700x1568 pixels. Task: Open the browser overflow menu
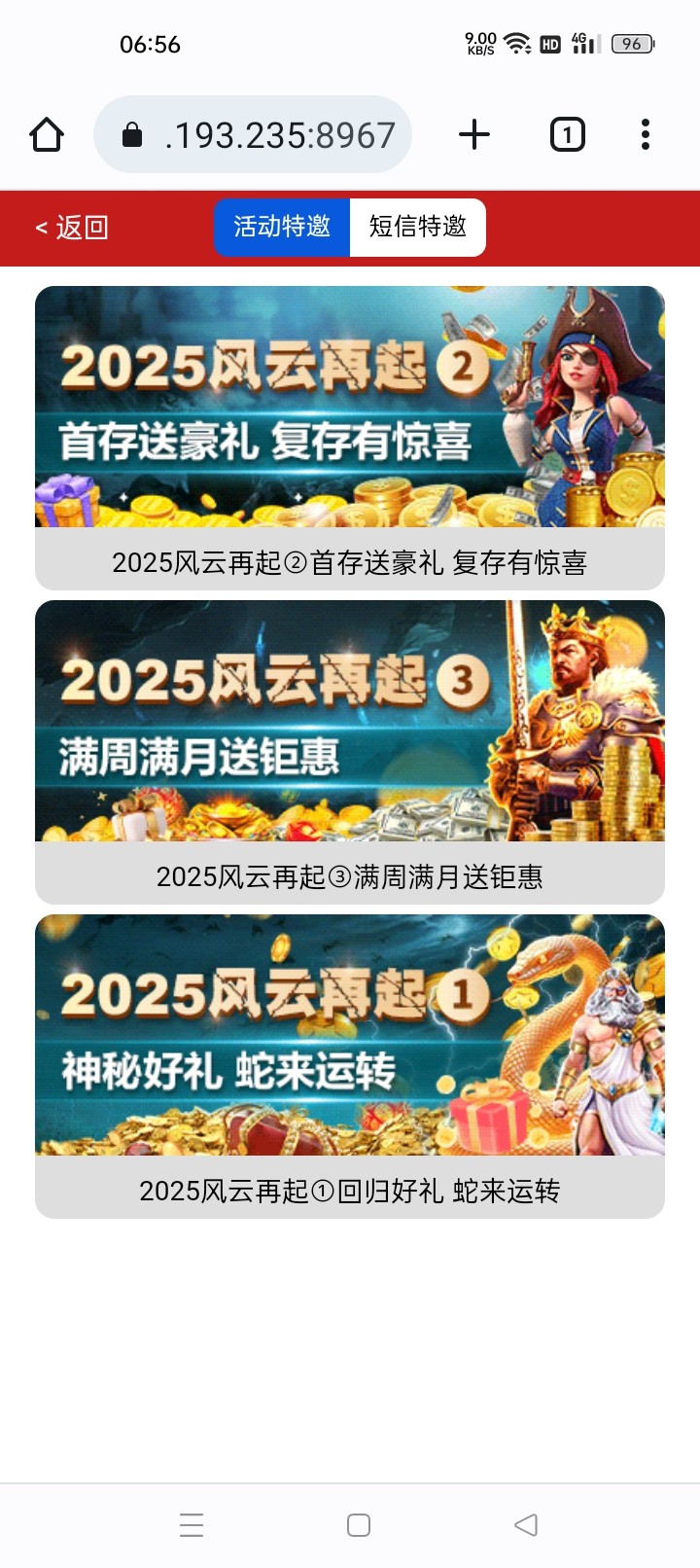[x=646, y=135]
